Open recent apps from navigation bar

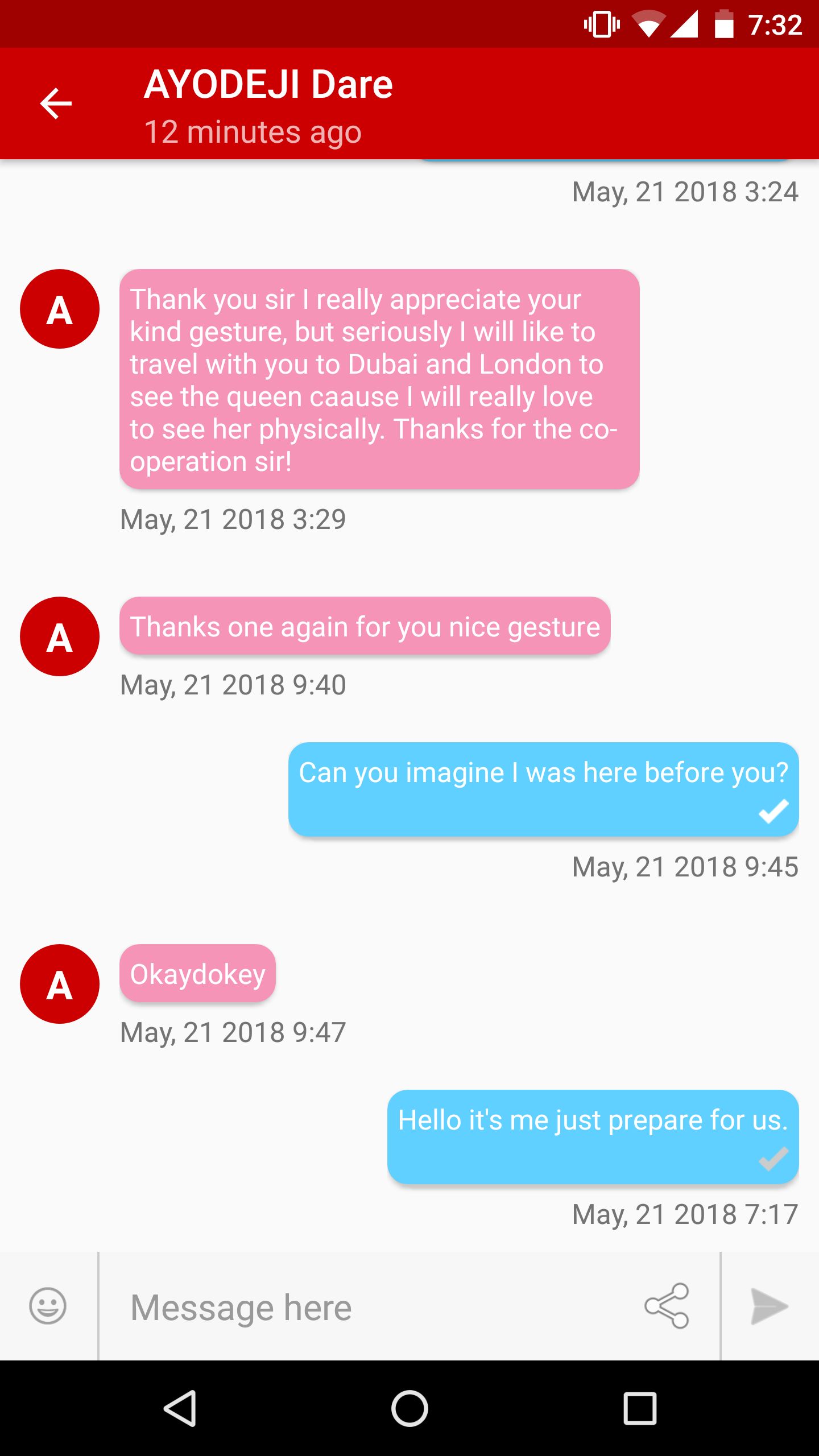click(x=640, y=1409)
